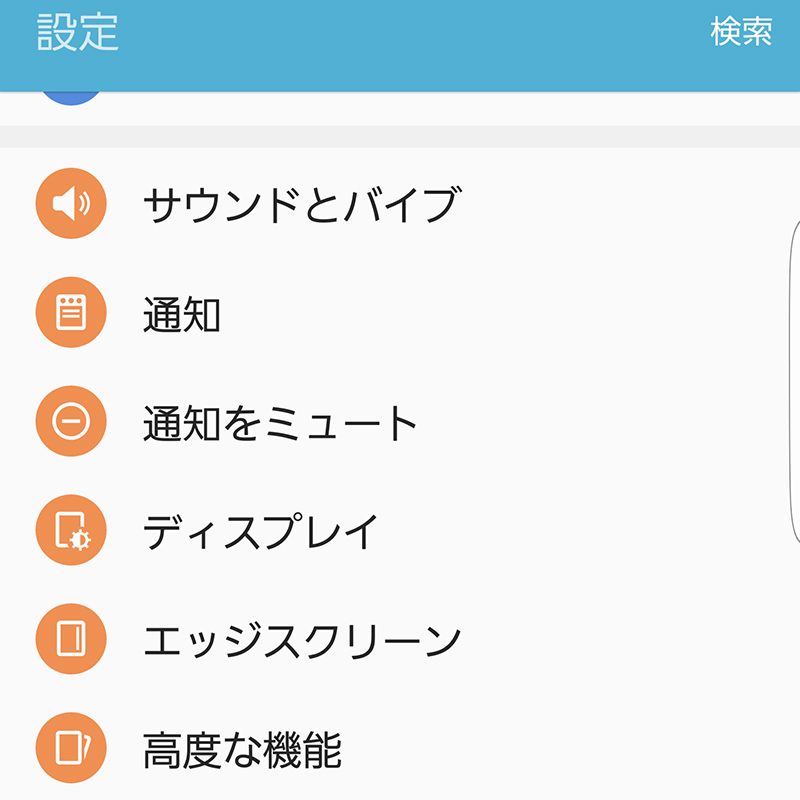
Task: Go to エッジスクリーン settings
Action: coord(300,640)
